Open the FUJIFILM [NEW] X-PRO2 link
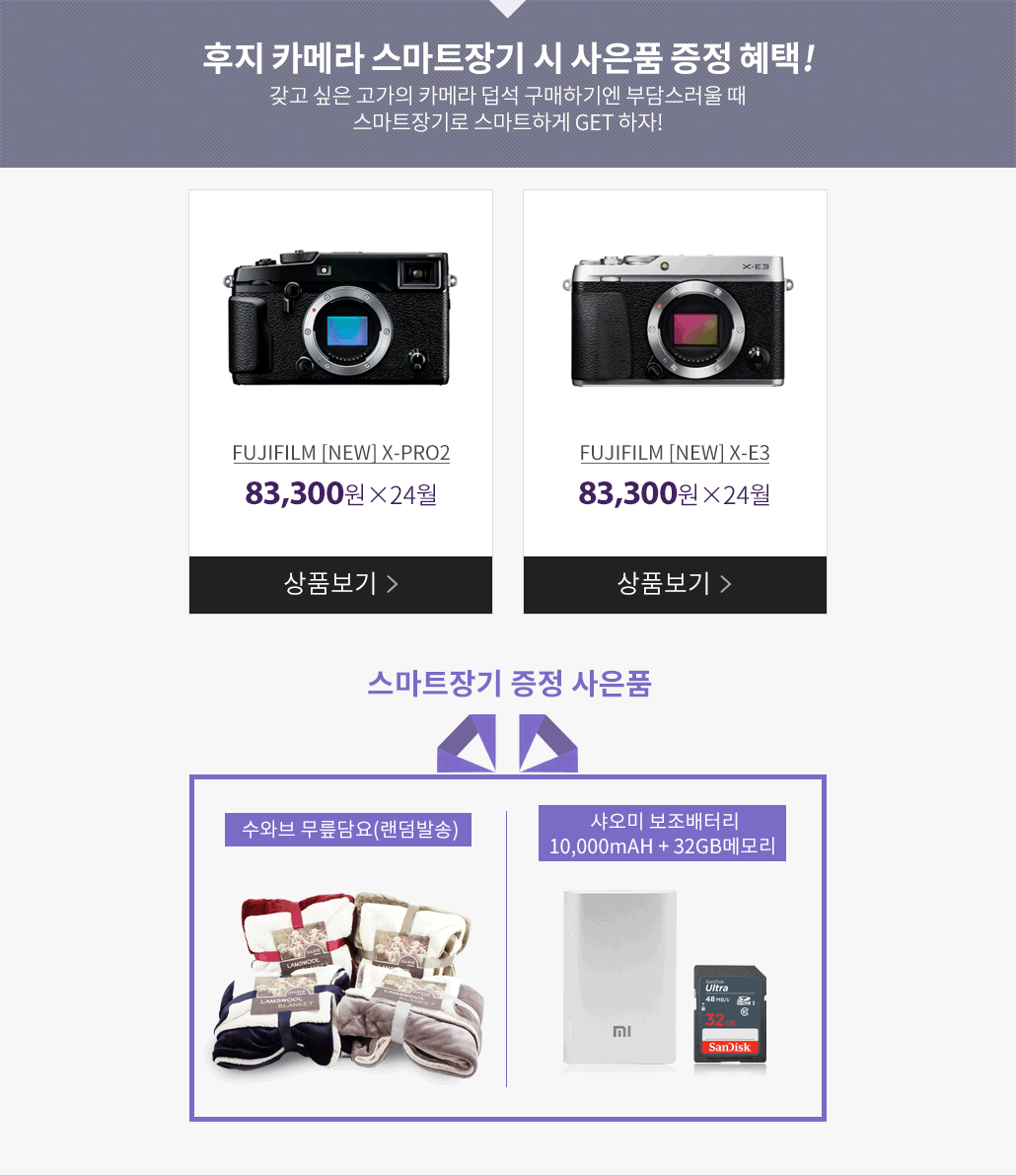This screenshot has height=1176, width=1016. click(341, 453)
